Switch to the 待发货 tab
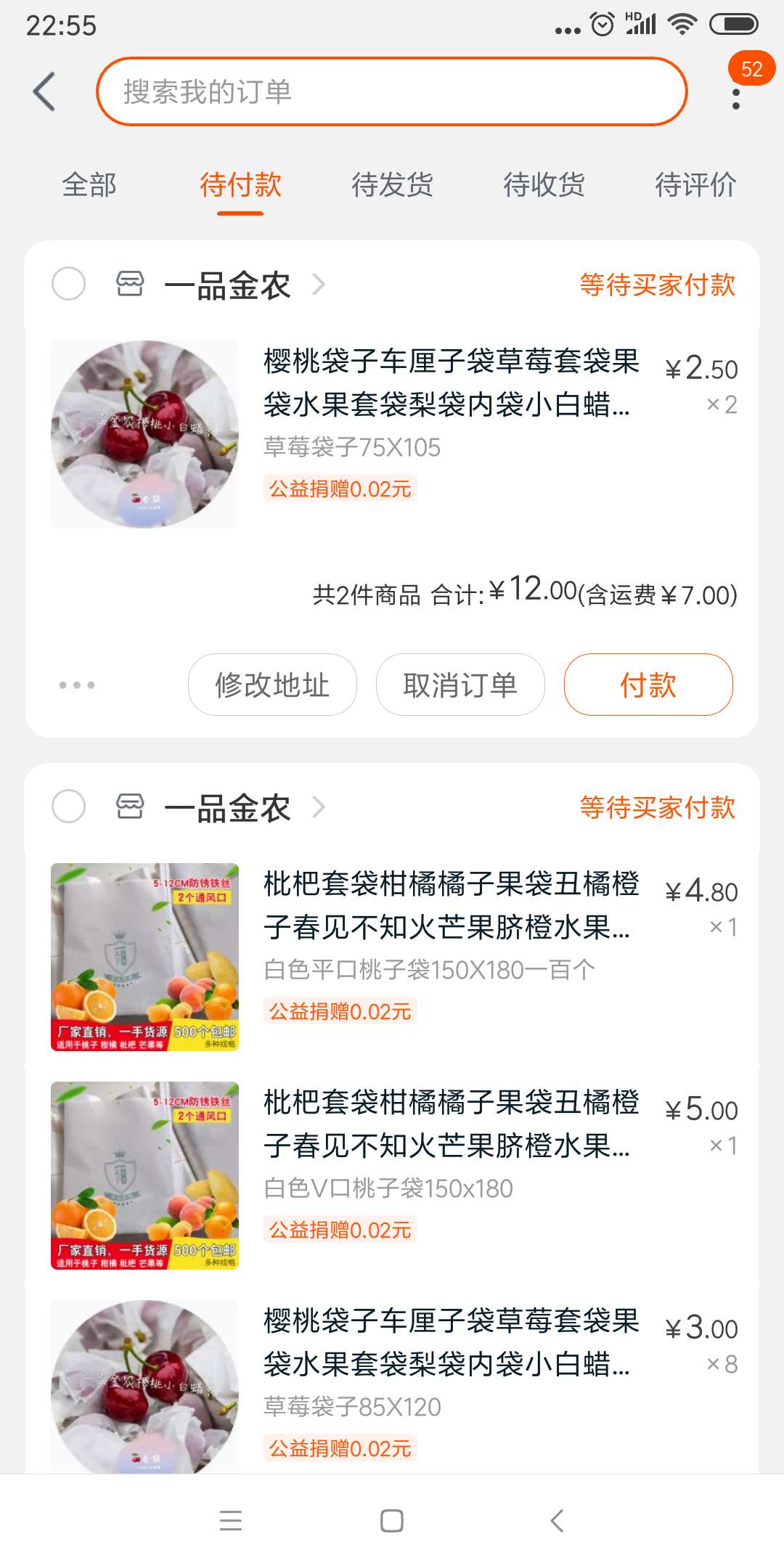784x1568 pixels. coord(392,185)
